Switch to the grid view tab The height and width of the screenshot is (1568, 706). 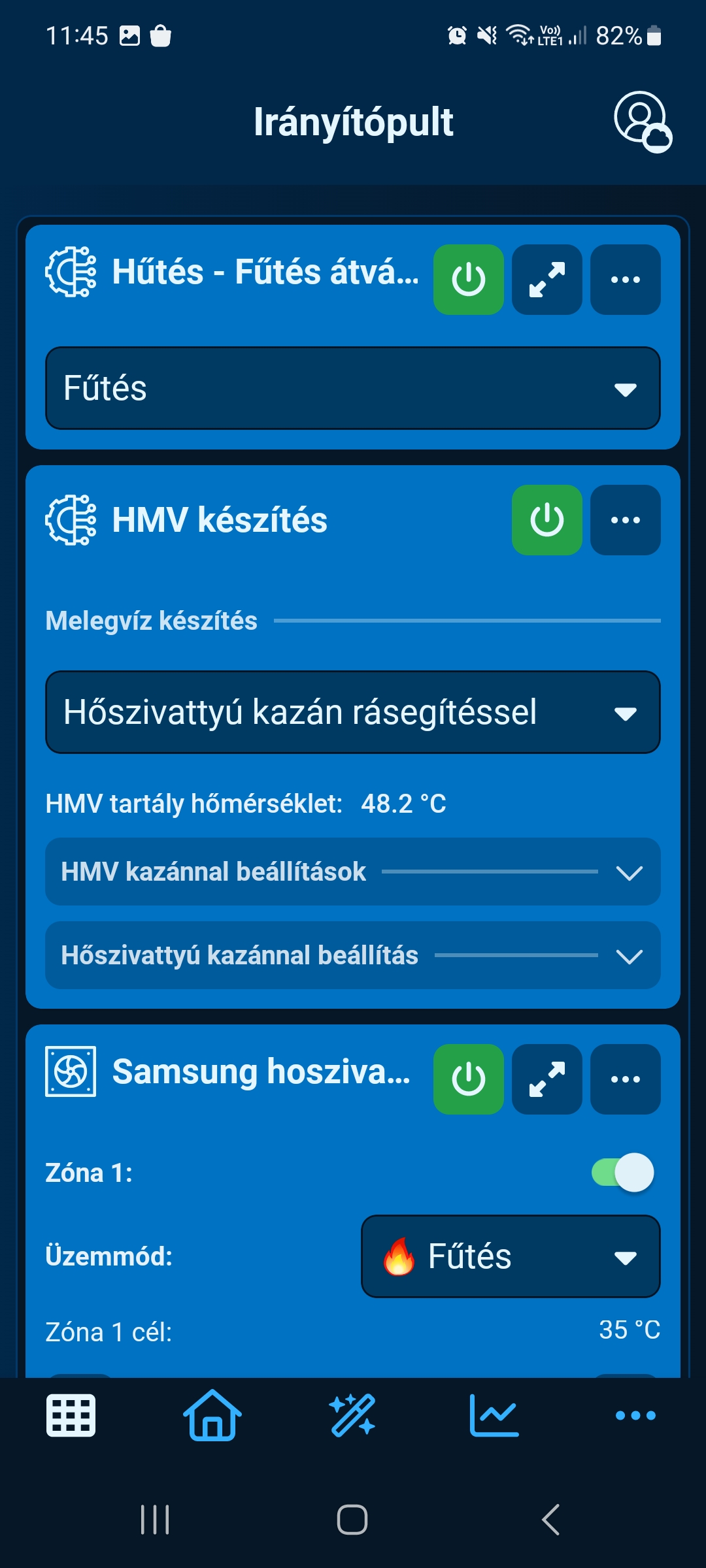coord(71,1416)
